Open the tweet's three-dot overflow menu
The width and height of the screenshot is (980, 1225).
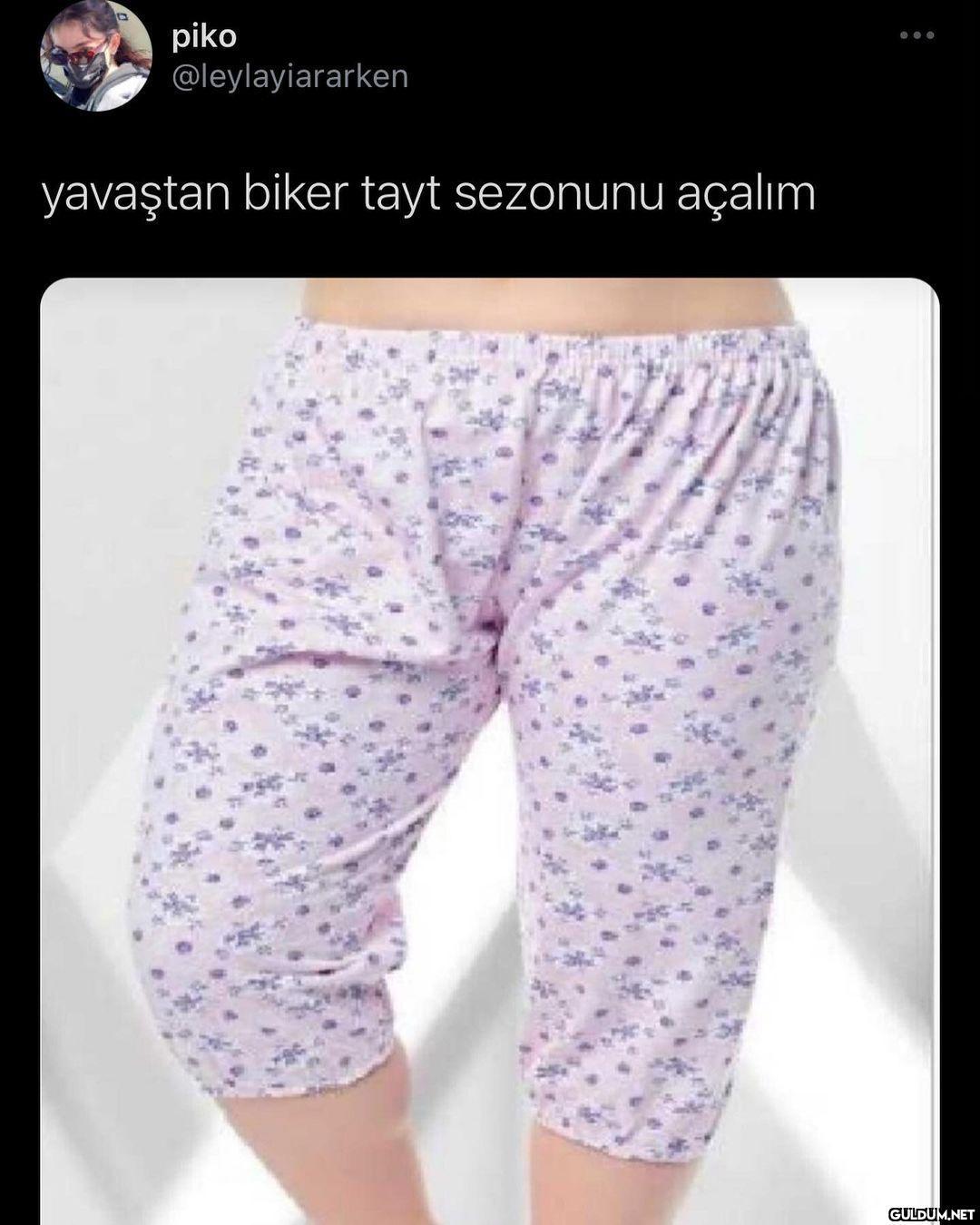(x=916, y=36)
